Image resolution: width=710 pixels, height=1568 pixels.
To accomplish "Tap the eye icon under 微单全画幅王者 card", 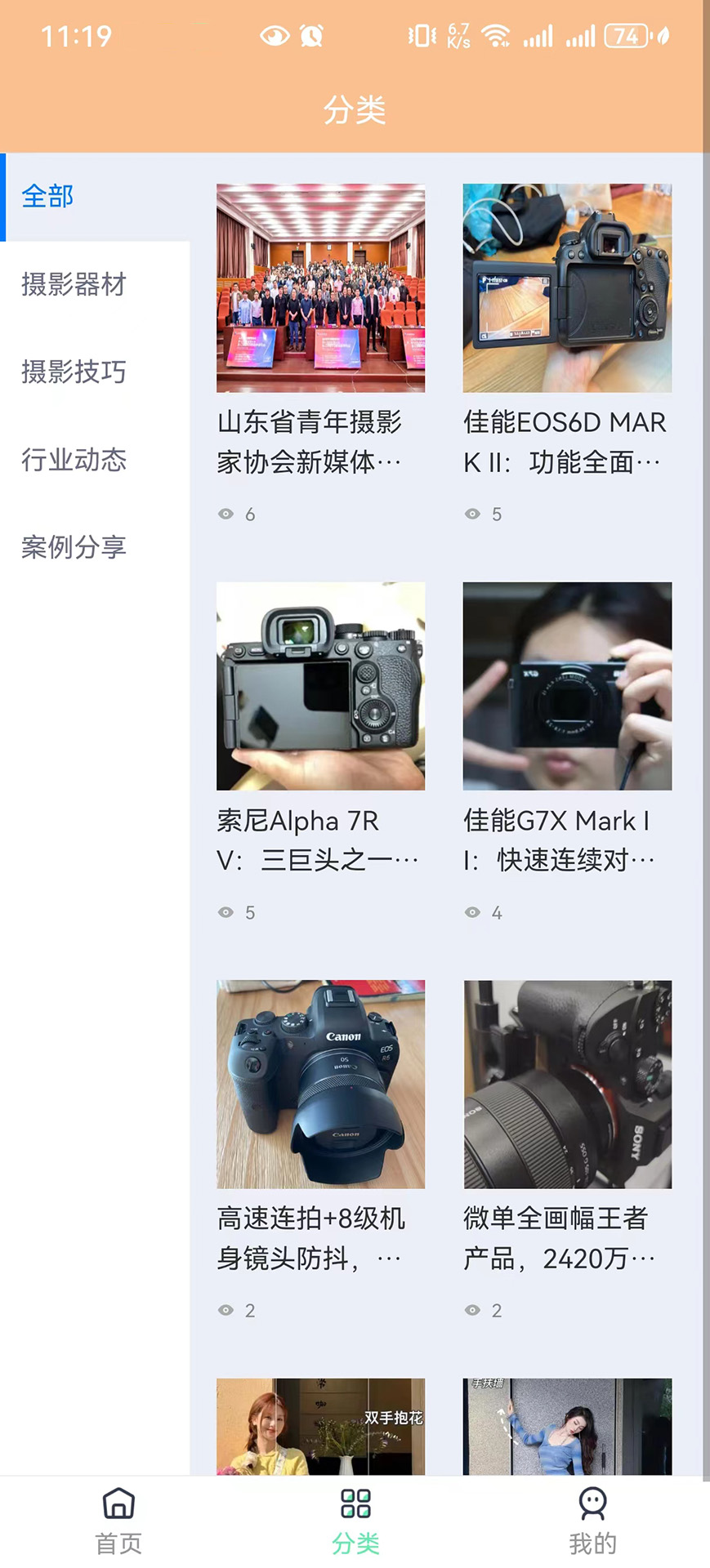I will (x=472, y=1310).
